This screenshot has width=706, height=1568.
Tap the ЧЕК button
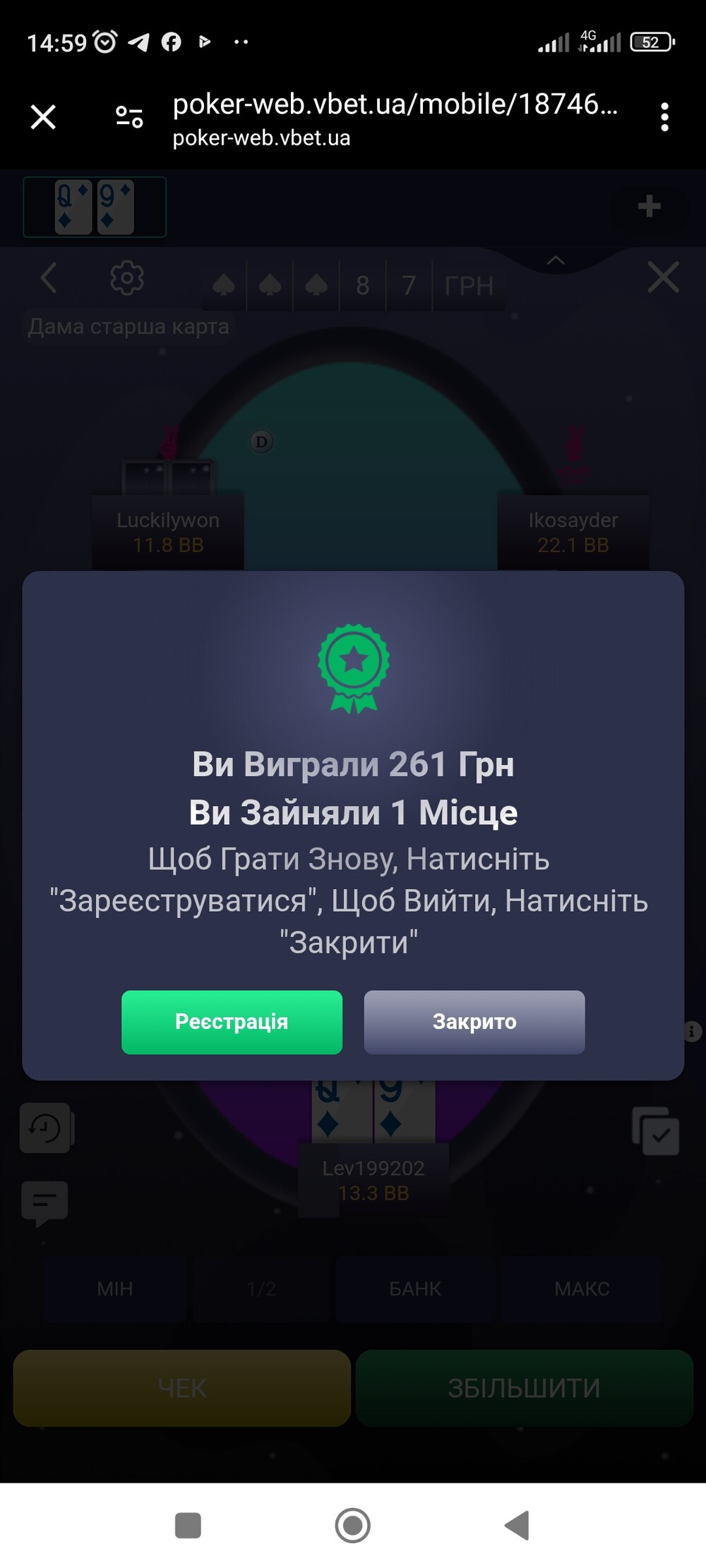(x=182, y=1388)
